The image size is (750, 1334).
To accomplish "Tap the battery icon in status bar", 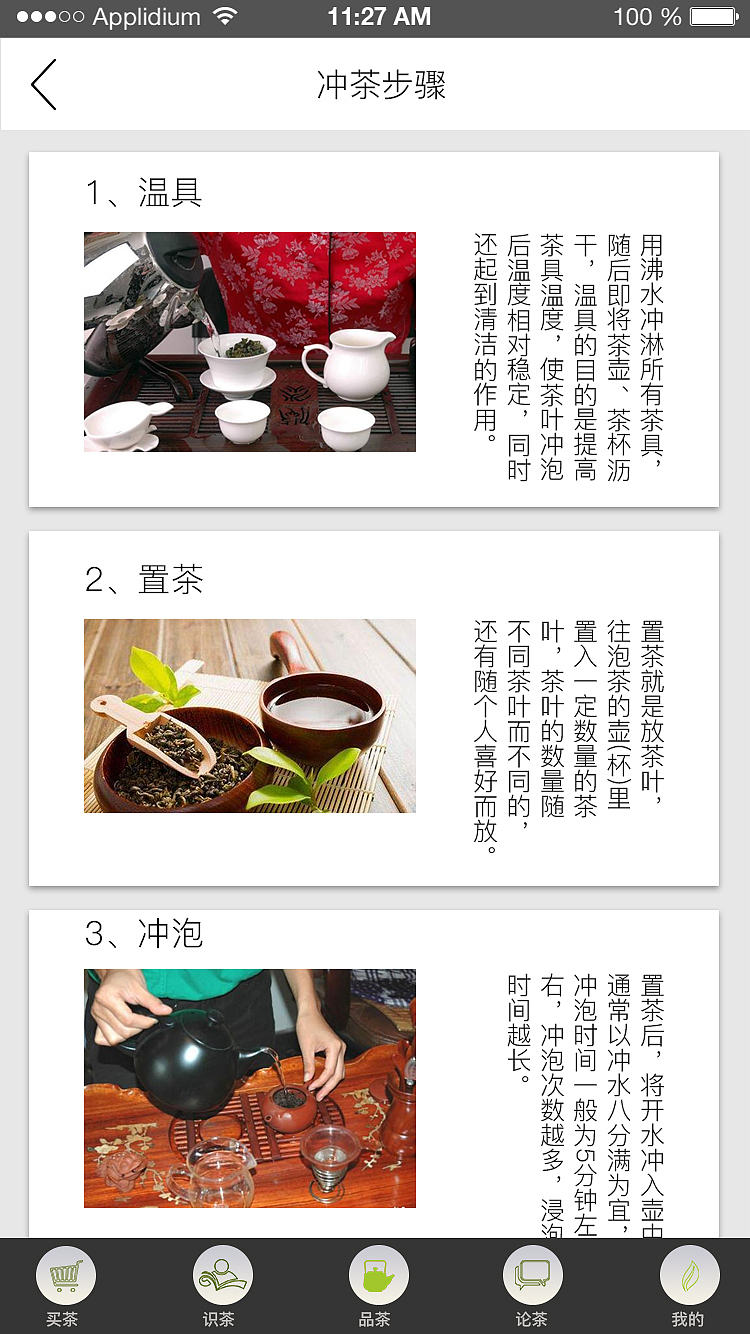I will [714, 16].
